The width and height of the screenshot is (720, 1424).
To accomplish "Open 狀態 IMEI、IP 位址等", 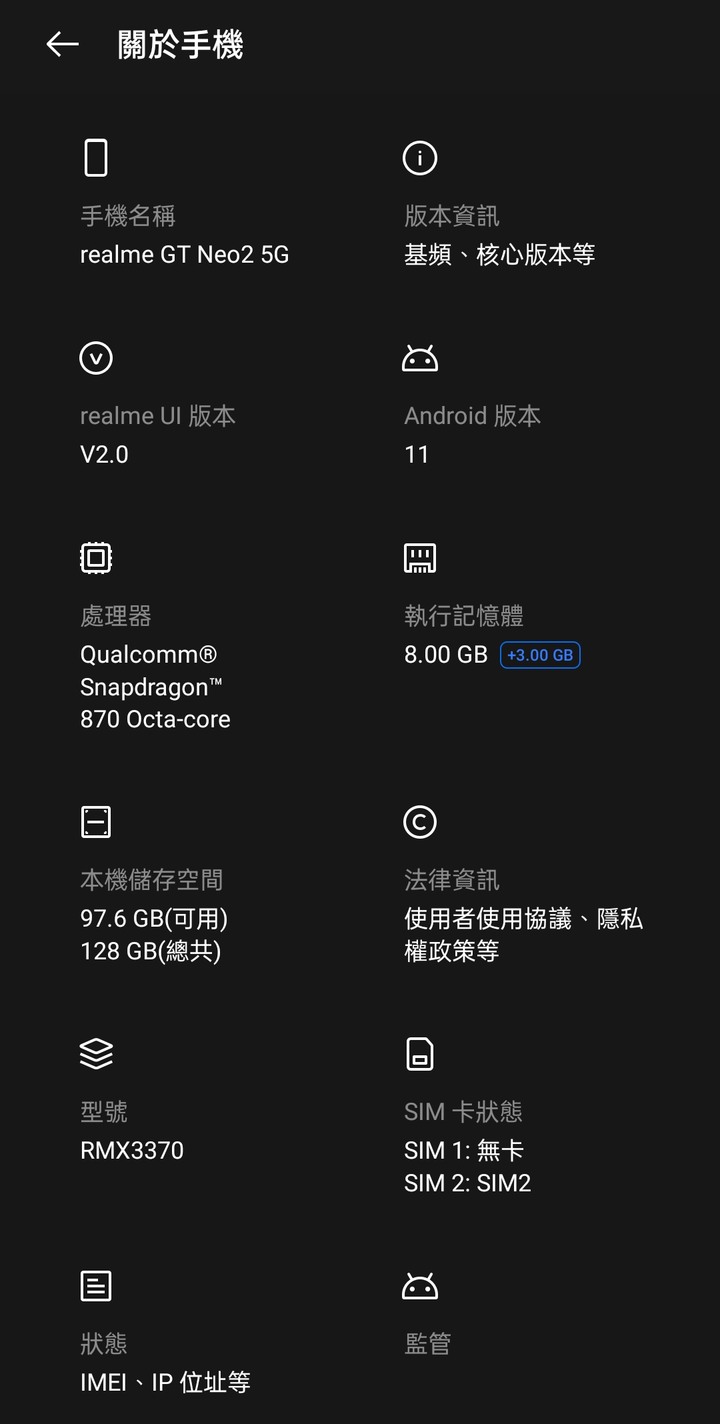I will [x=165, y=1362].
